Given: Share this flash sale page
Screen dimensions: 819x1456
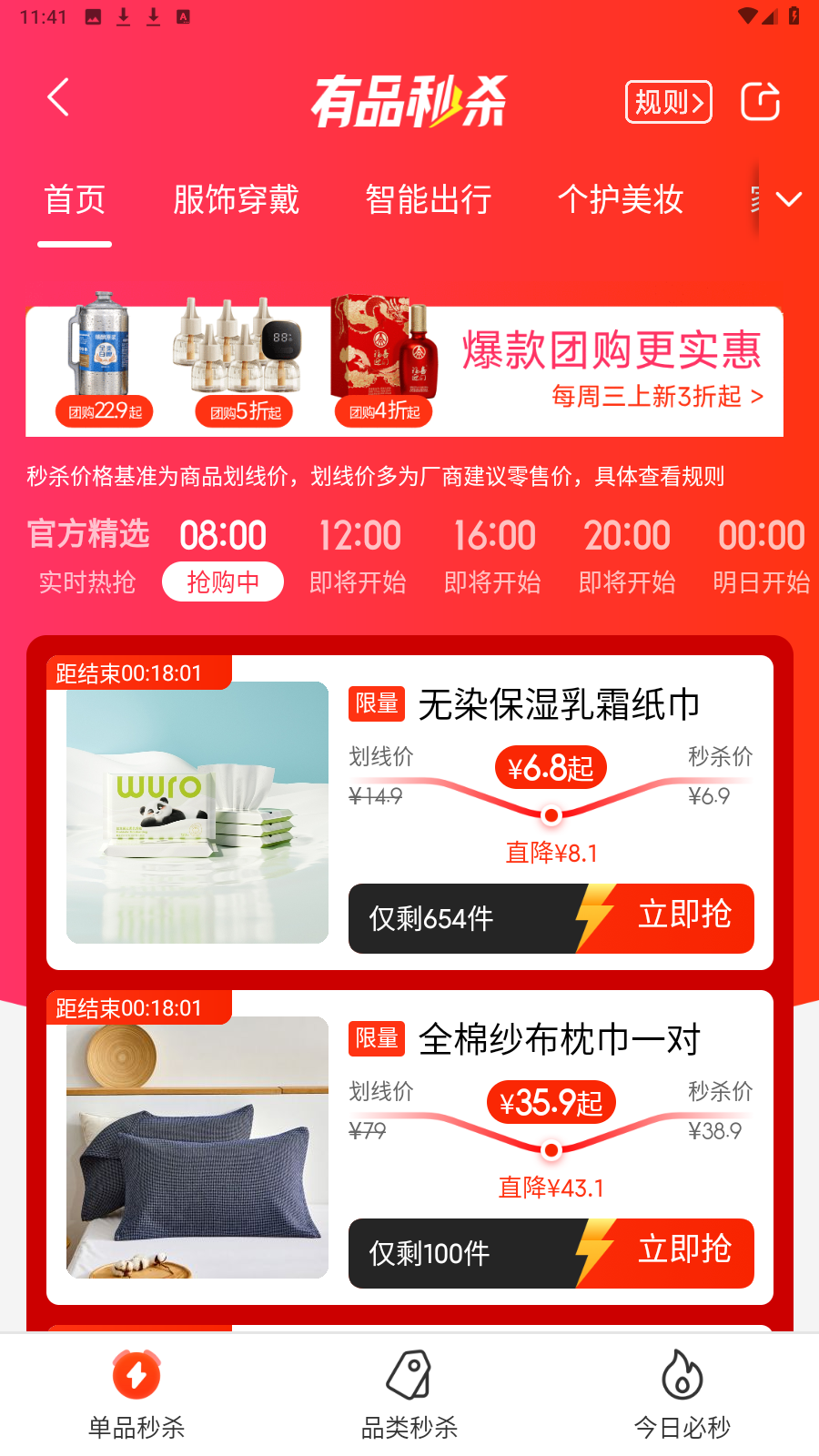Looking at the screenshot, I should click(760, 101).
